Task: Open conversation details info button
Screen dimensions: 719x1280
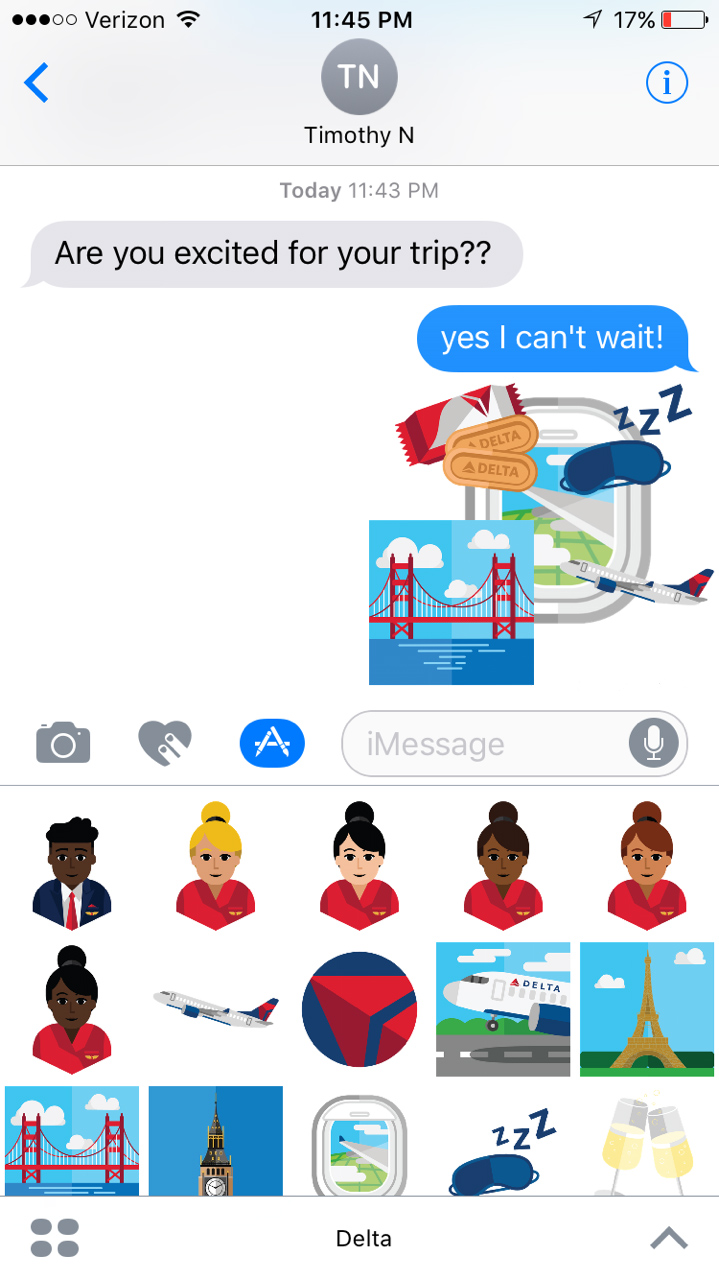Action: click(667, 83)
